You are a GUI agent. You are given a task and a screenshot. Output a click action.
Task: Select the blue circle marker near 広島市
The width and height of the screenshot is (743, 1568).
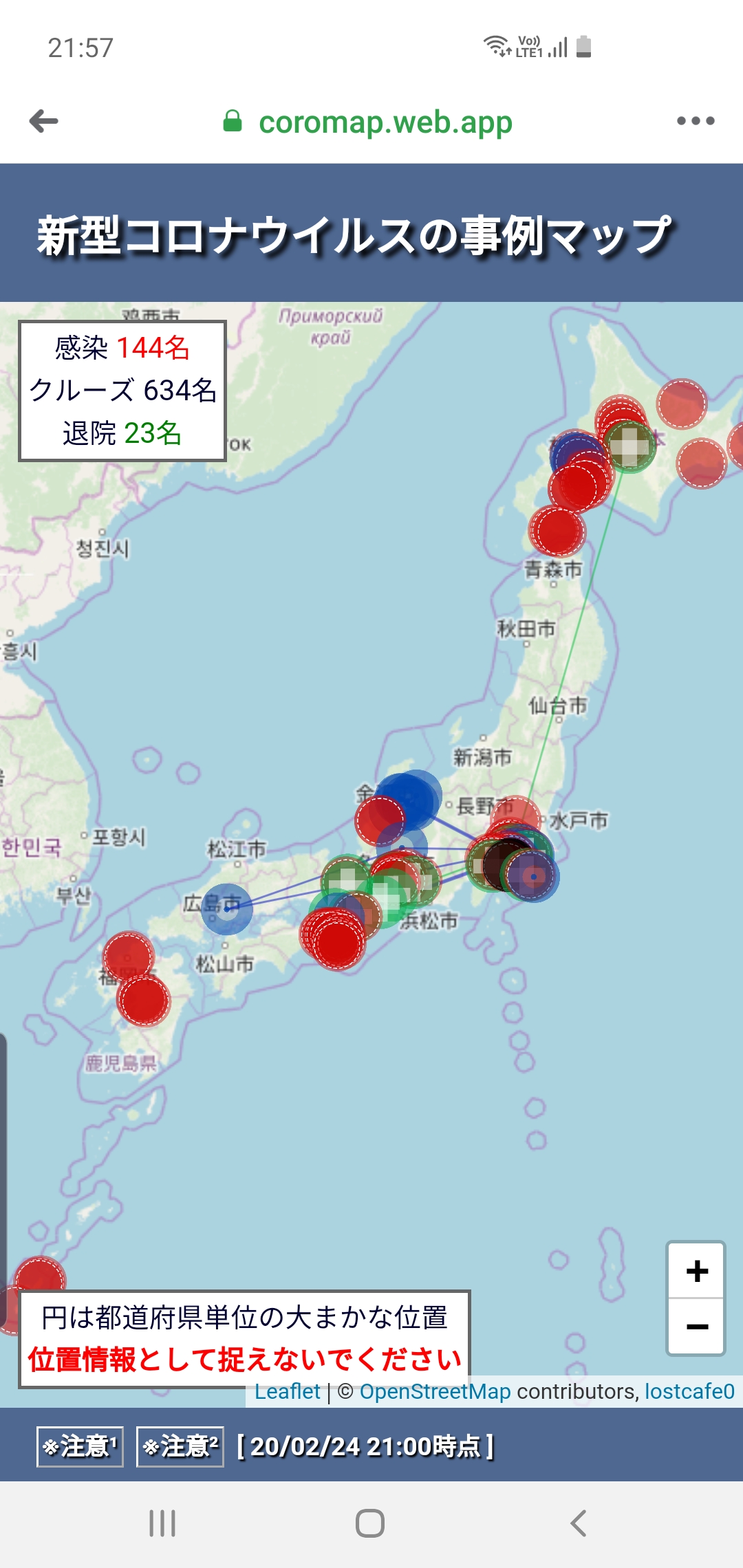point(227,908)
